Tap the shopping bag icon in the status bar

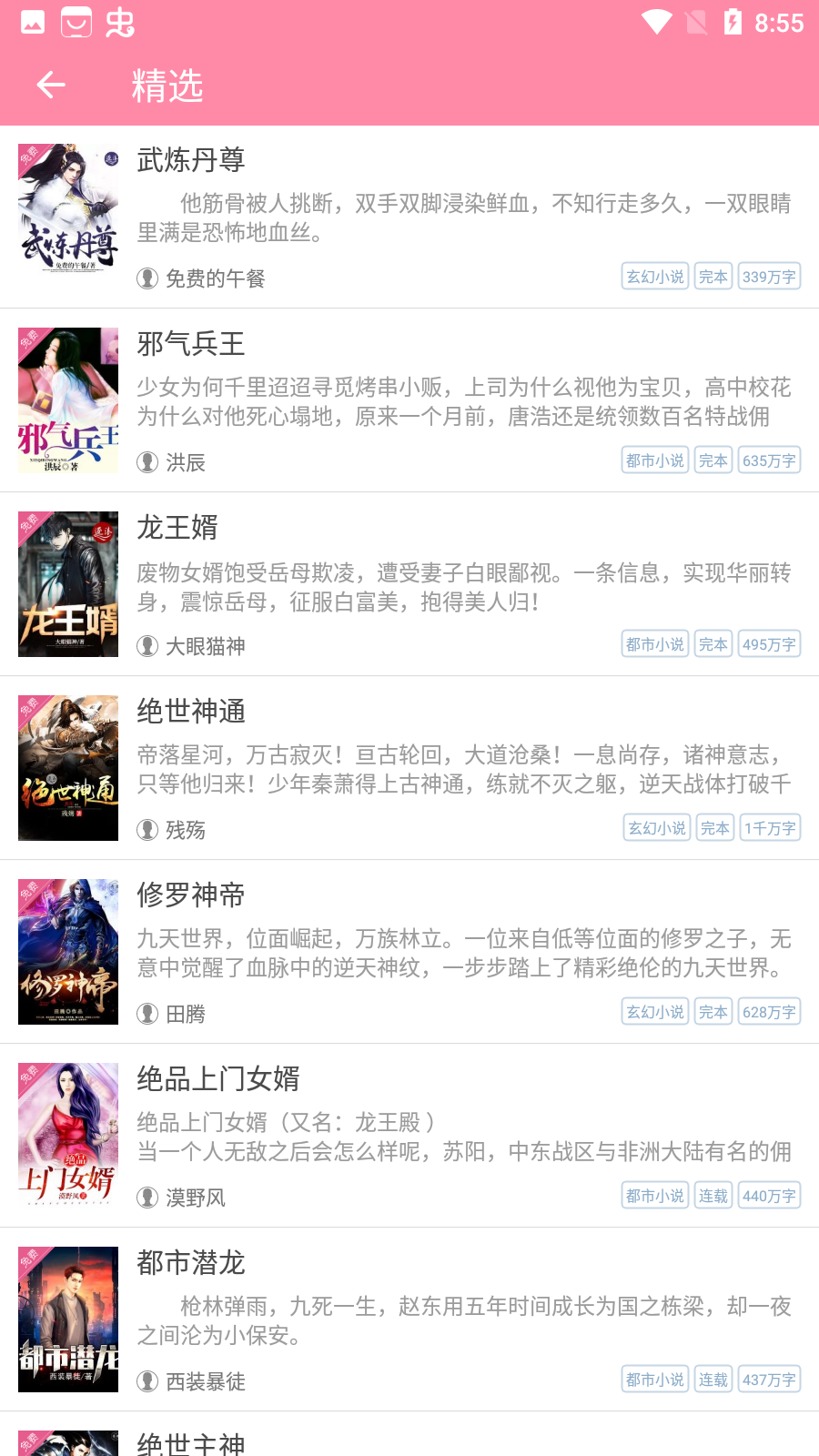tap(75, 25)
